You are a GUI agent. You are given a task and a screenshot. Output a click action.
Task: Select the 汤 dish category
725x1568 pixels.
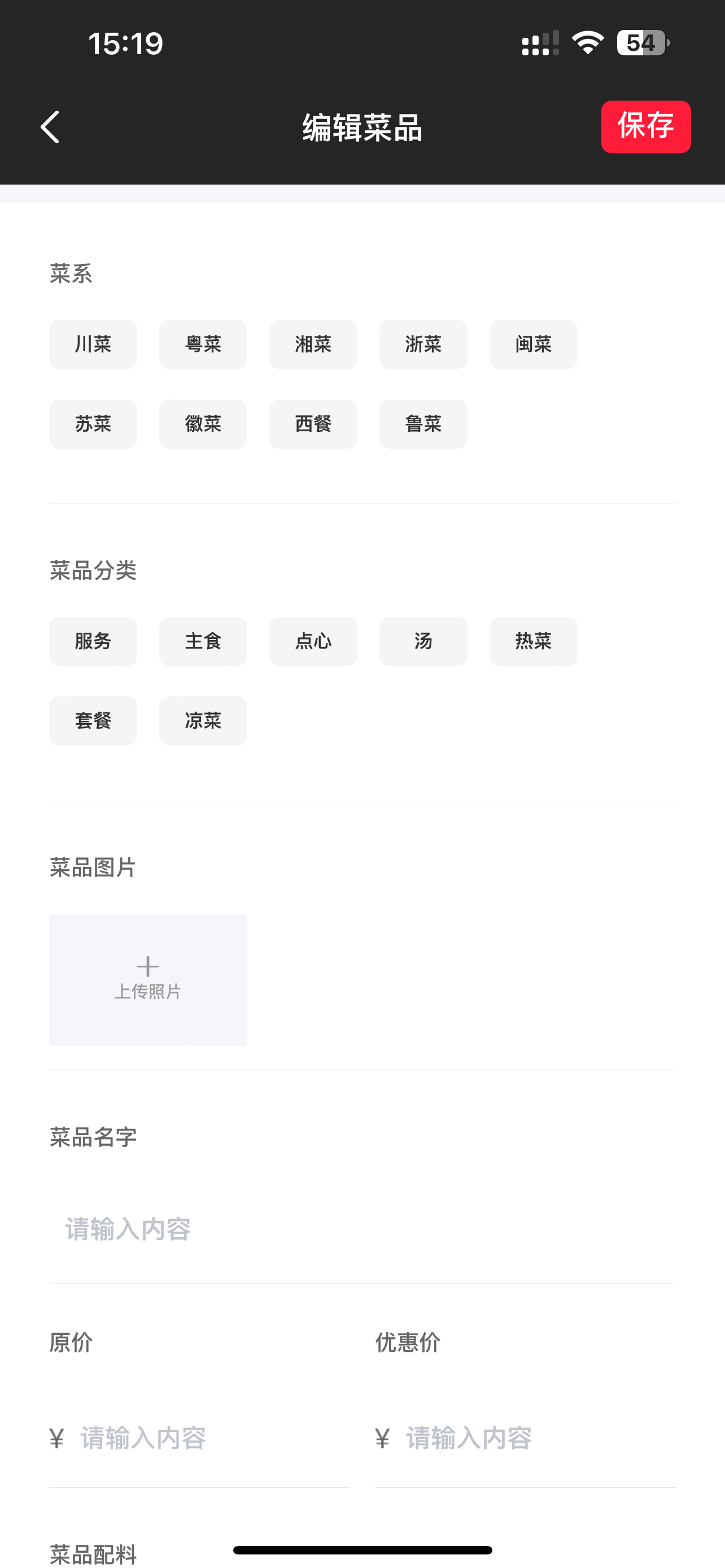click(x=423, y=641)
